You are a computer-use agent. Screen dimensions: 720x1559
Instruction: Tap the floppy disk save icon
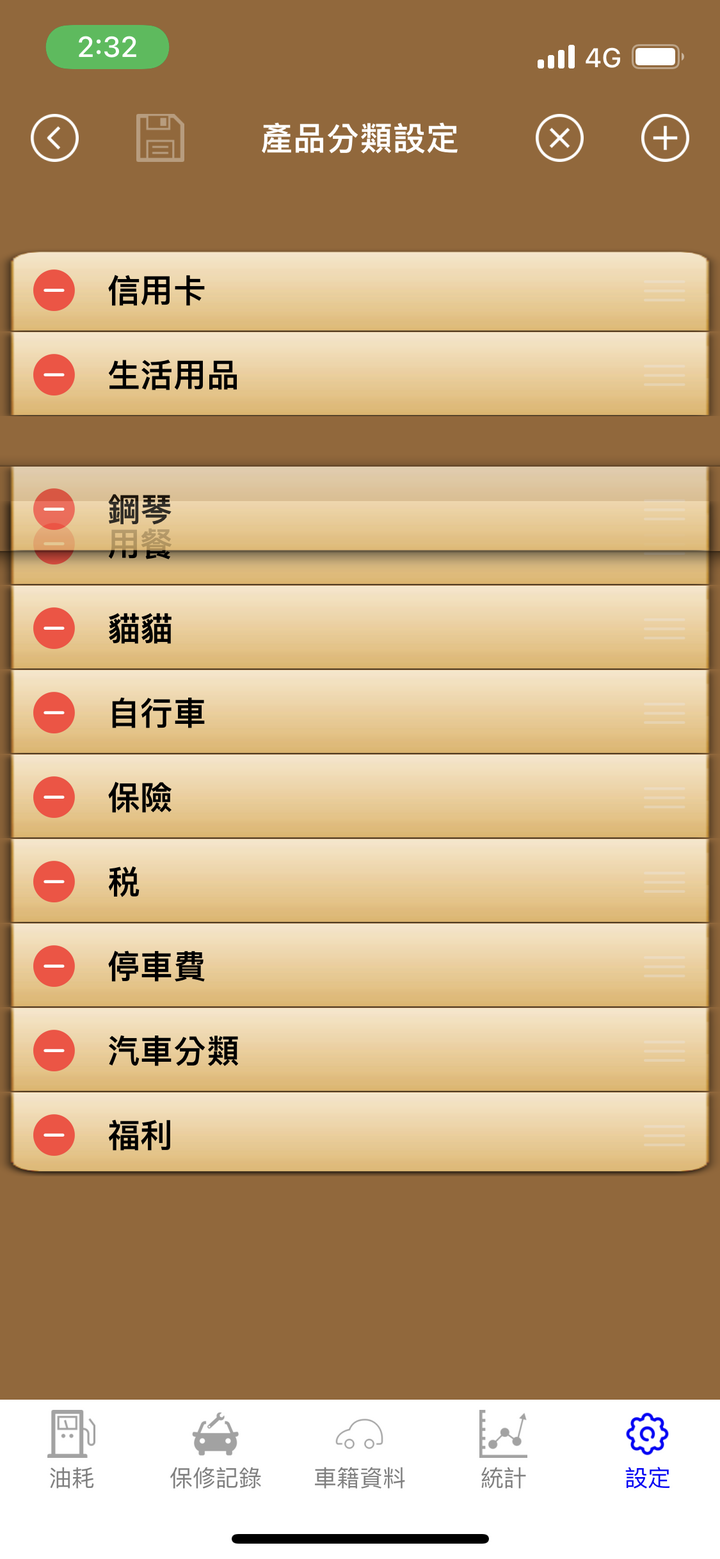pyautogui.click(x=160, y=138)
